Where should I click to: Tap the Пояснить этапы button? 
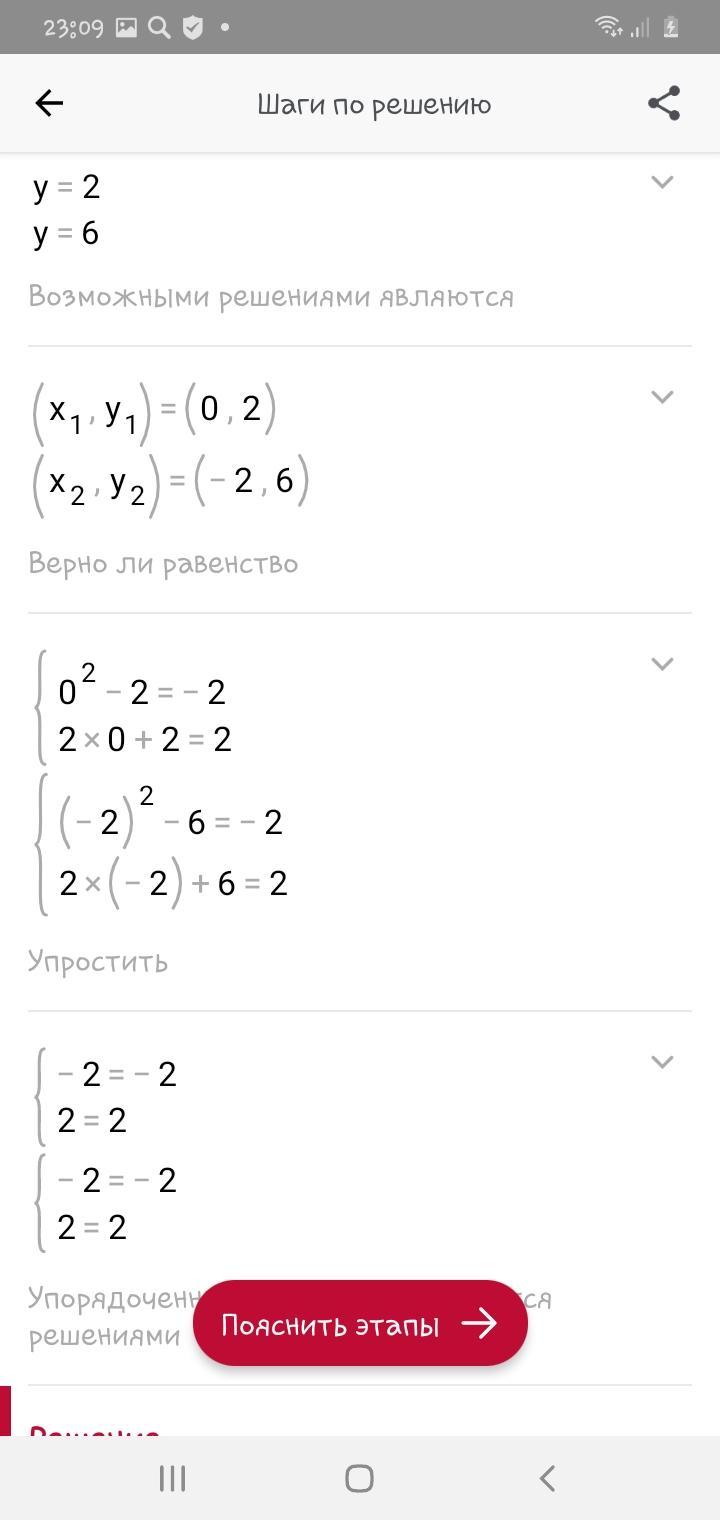pos(360,1324)
